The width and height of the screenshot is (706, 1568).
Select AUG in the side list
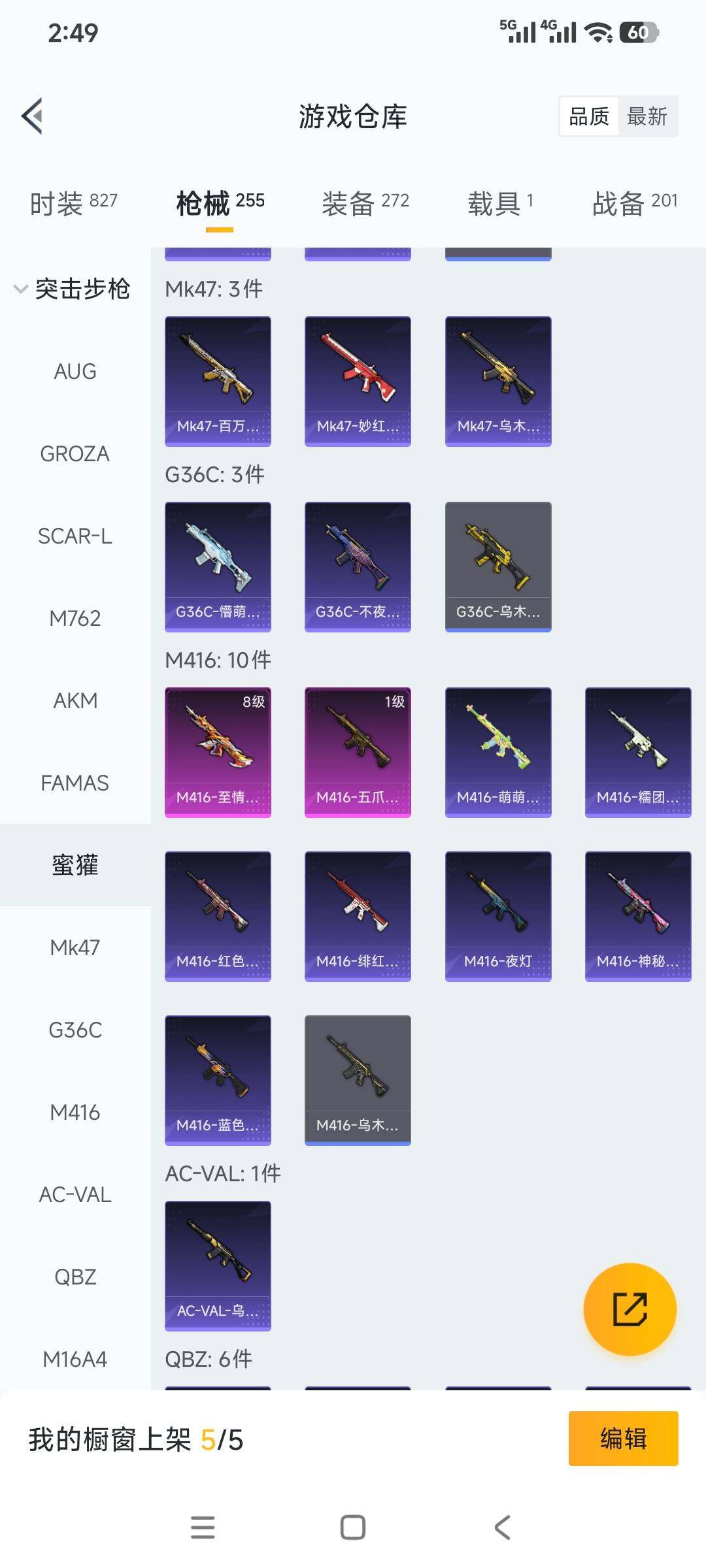[x=75, y=371]
